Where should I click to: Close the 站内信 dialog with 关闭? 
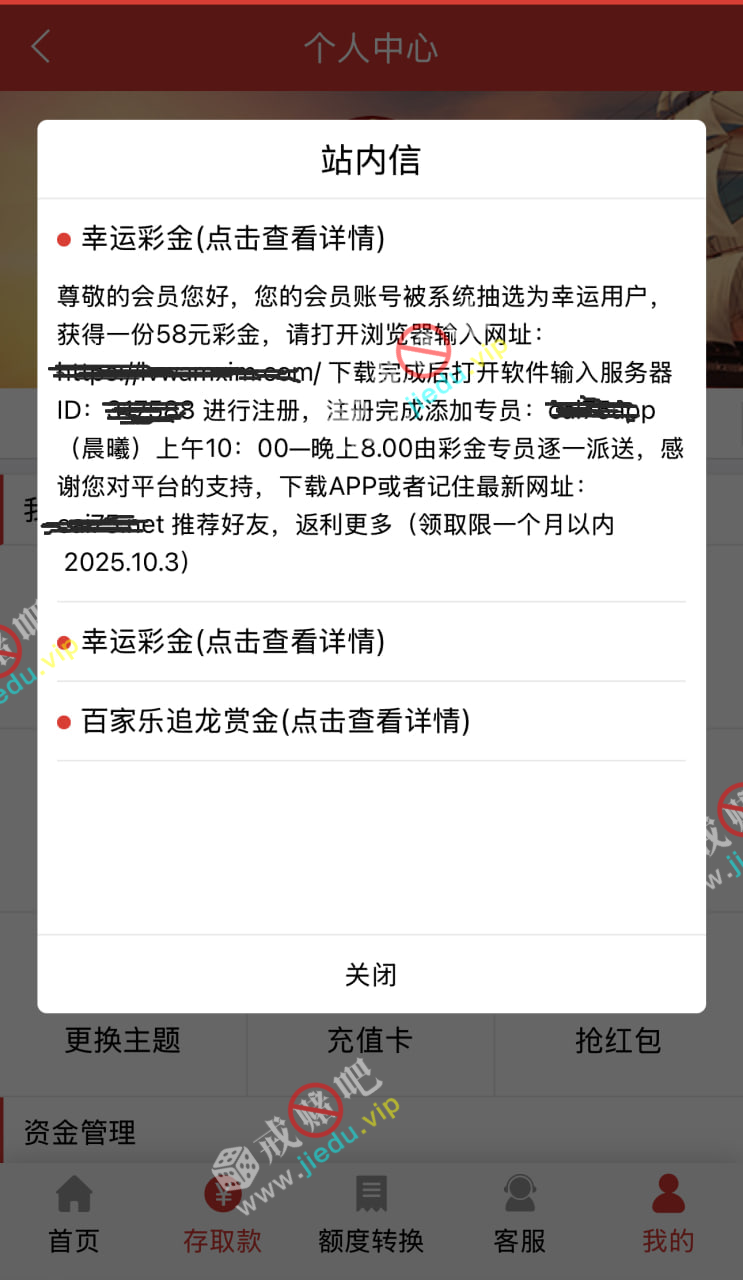pyautogui.click(x=371, y=975)
